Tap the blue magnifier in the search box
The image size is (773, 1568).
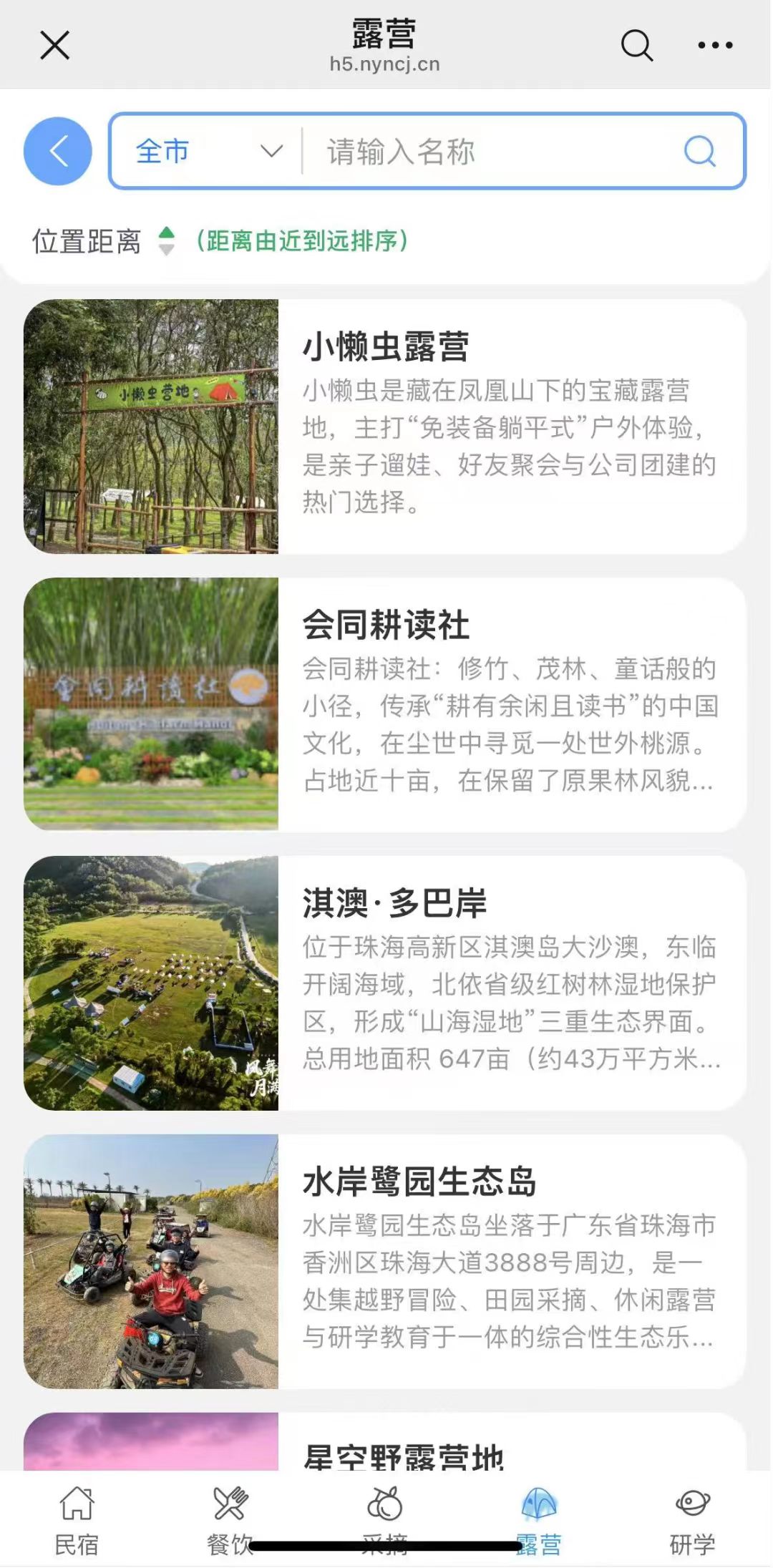point(699,151)
